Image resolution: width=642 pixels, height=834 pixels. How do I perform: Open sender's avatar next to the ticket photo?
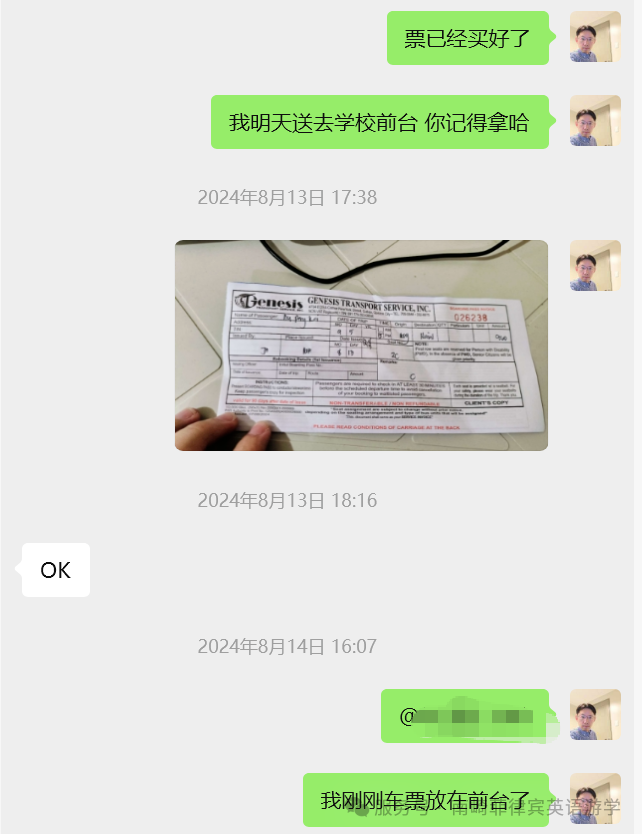595,265
